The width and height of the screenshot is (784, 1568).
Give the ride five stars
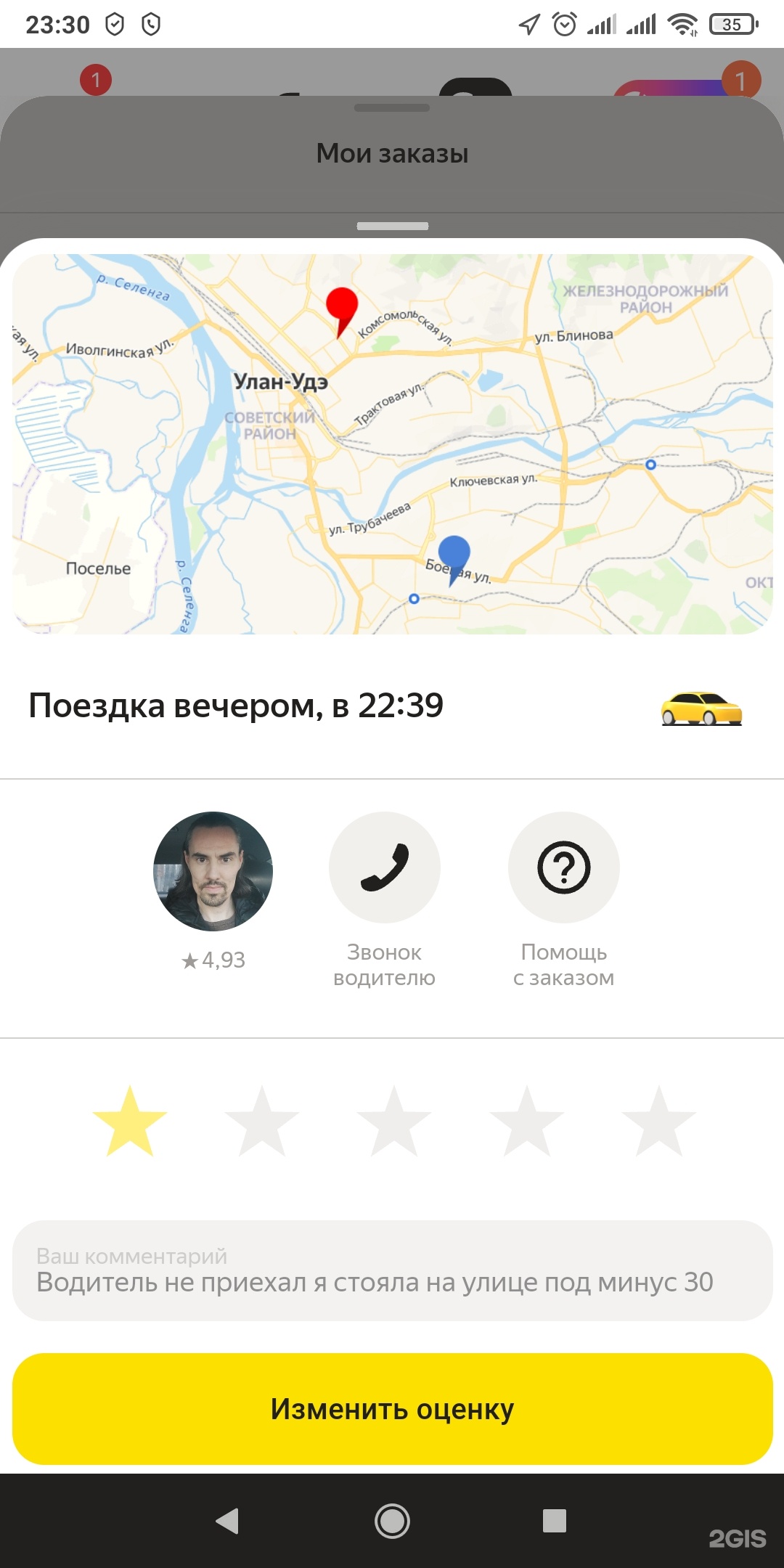tap(658, 1122)
